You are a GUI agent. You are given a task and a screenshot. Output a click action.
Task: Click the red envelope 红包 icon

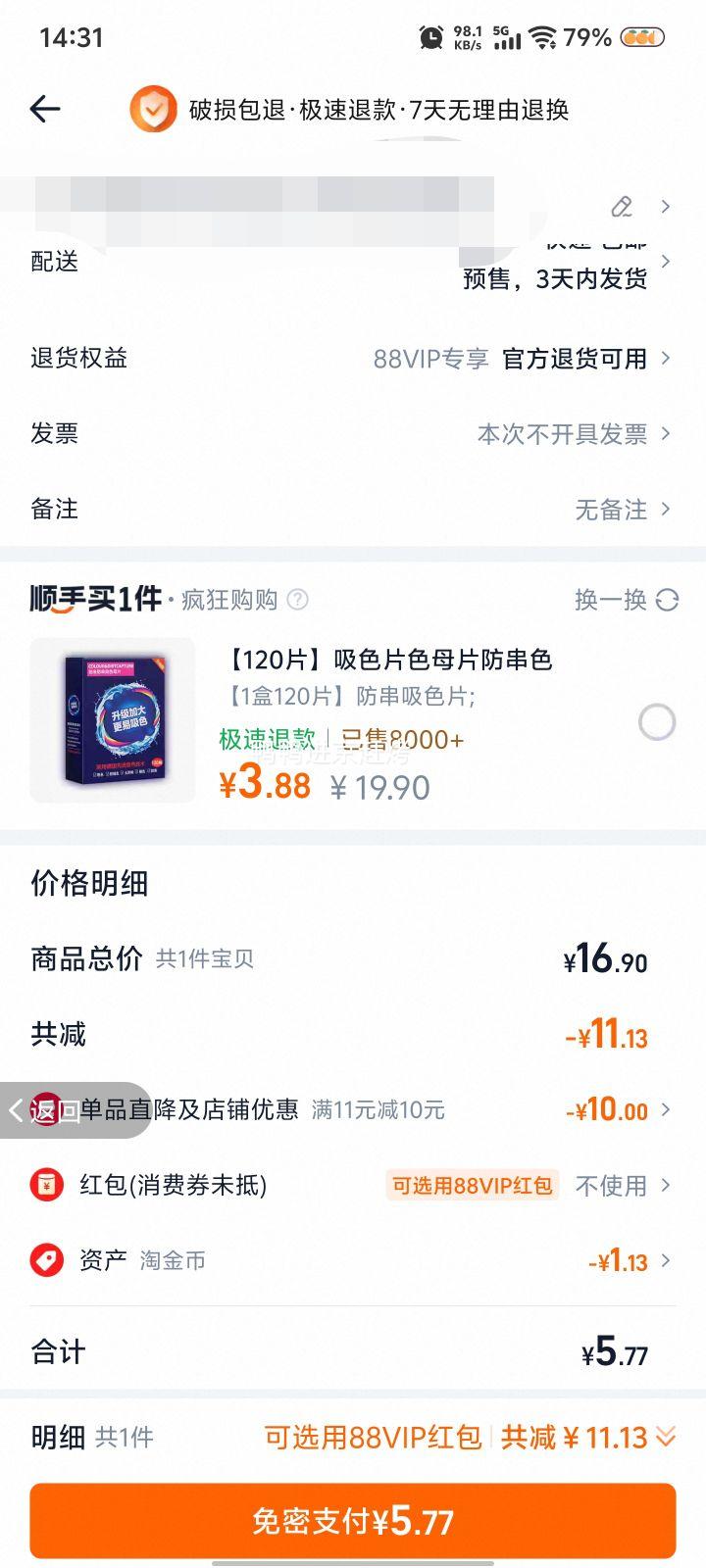click(x=48, y=1185)
